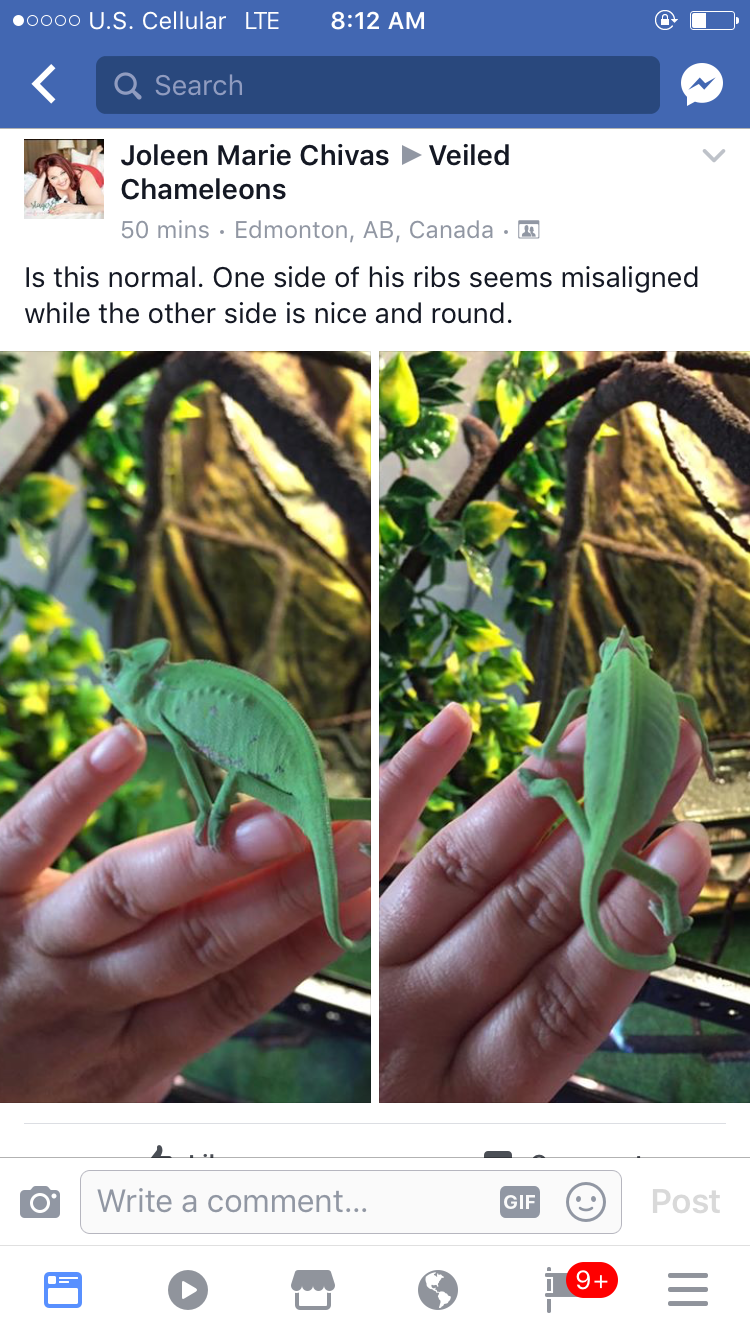
Task: View the right chameleon top-view photo
Action: point(565,727)
